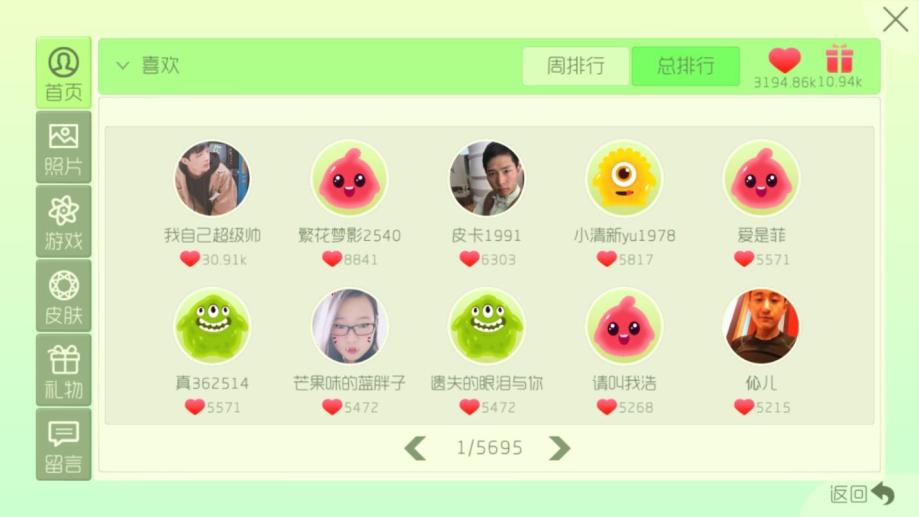Open the 礼物 sidebar tab
This screenshot has height=517, width=919.
click(x=63, y=370)
